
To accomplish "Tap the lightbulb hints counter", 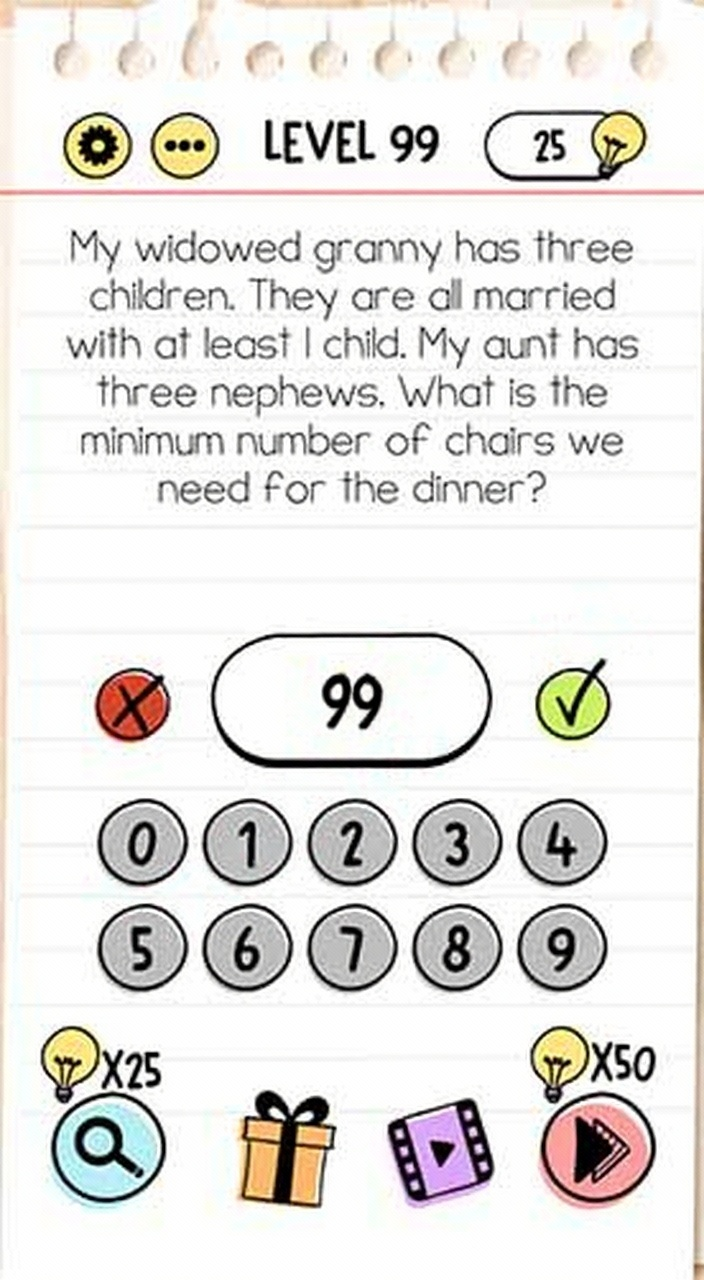I will click(x=564, y=147).
